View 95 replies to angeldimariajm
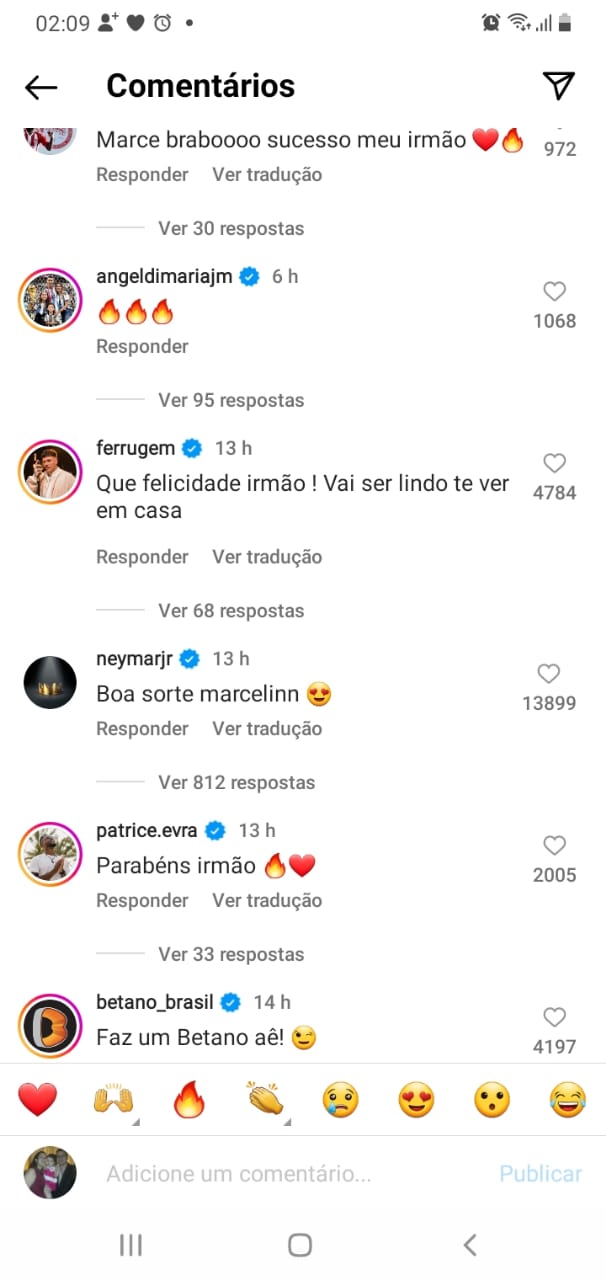 tap(231, 400)
